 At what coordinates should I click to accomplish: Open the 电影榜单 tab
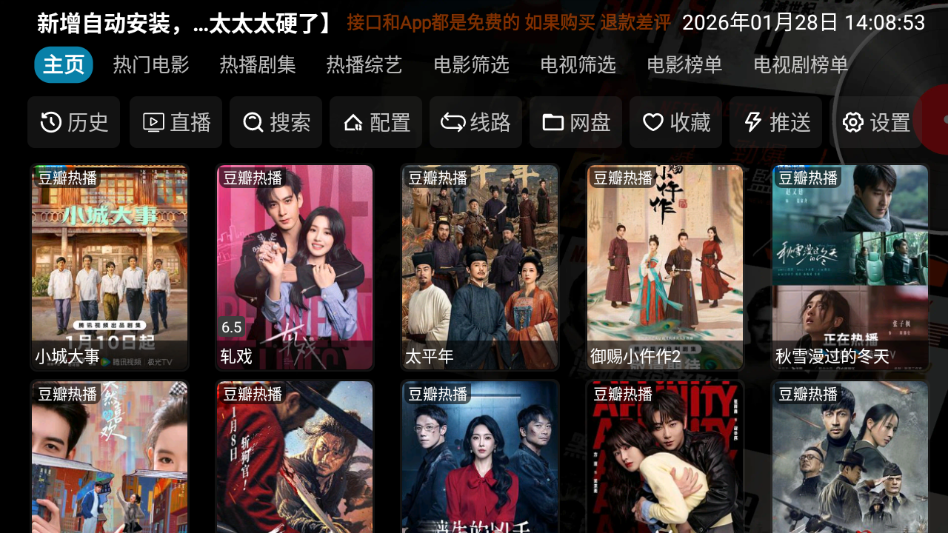684,65
